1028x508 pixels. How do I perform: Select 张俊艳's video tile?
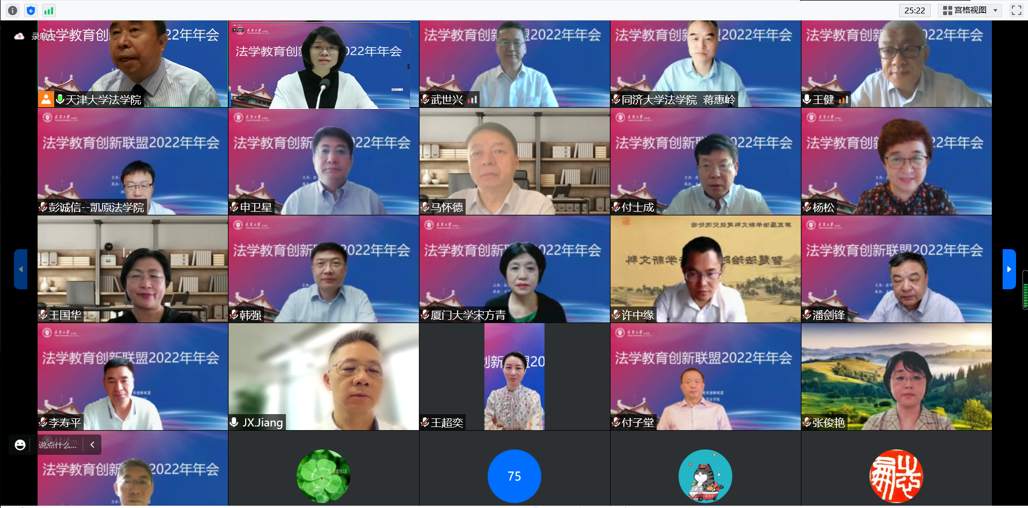[896, 375]
